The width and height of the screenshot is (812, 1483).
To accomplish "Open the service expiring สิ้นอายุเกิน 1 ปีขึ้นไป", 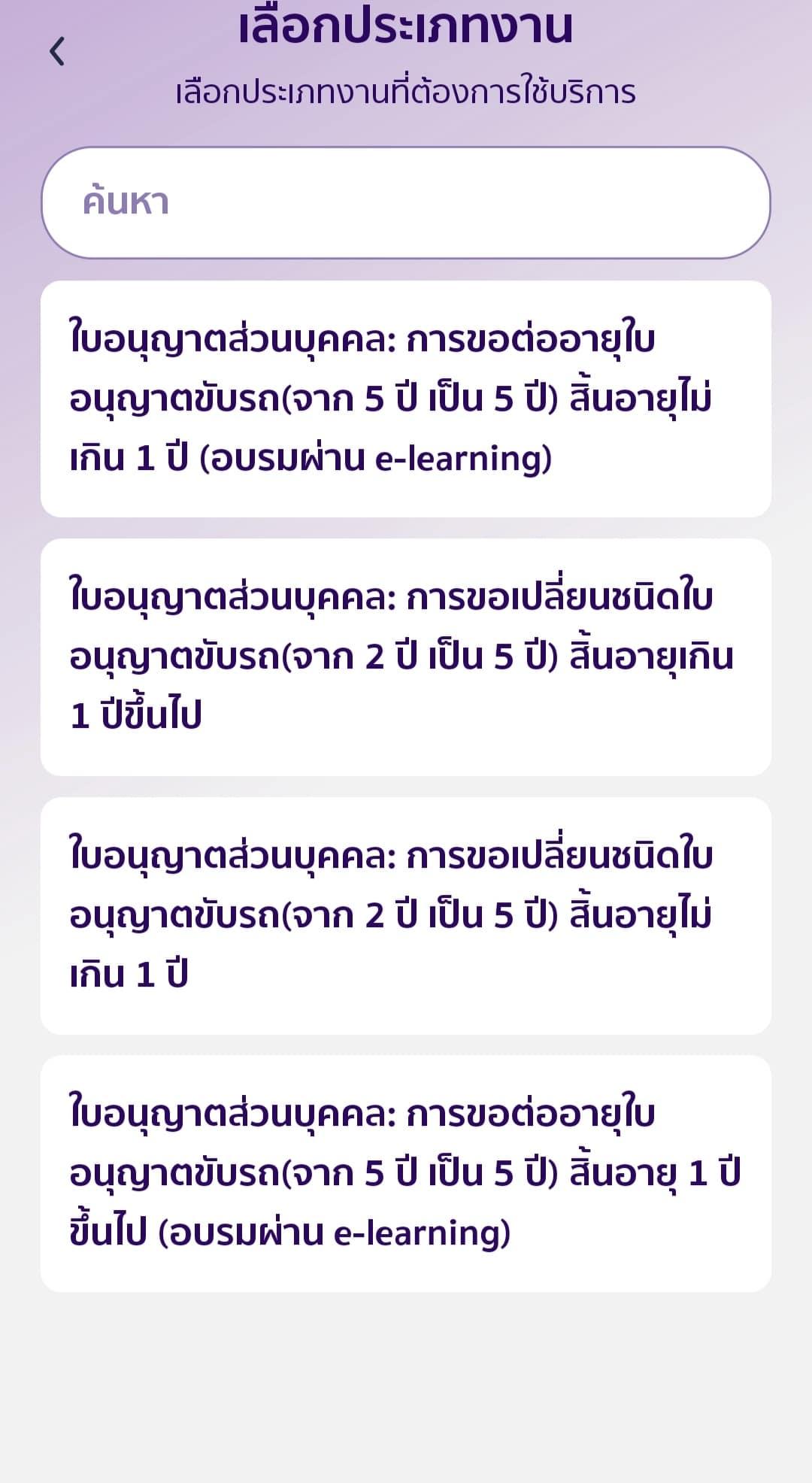I will 406,657.
